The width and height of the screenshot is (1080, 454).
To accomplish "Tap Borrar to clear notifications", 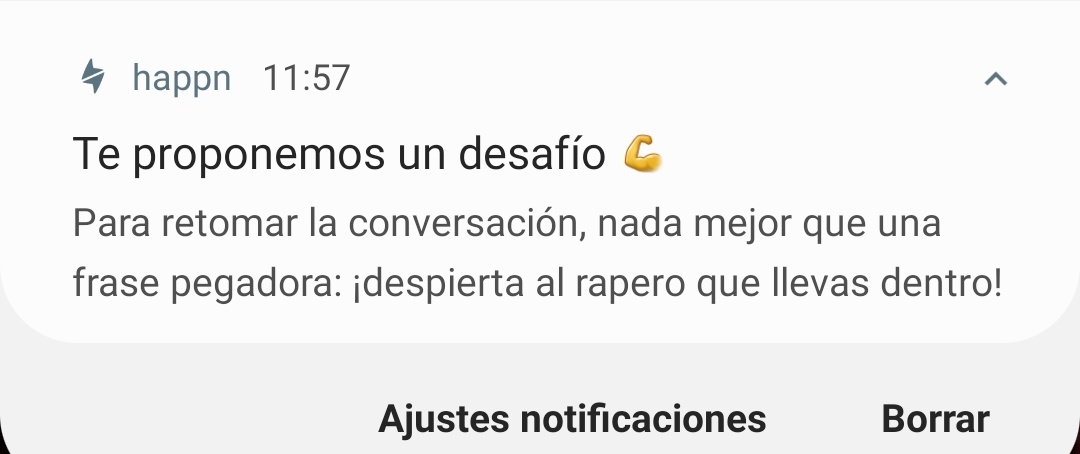I will coord(935,418).
